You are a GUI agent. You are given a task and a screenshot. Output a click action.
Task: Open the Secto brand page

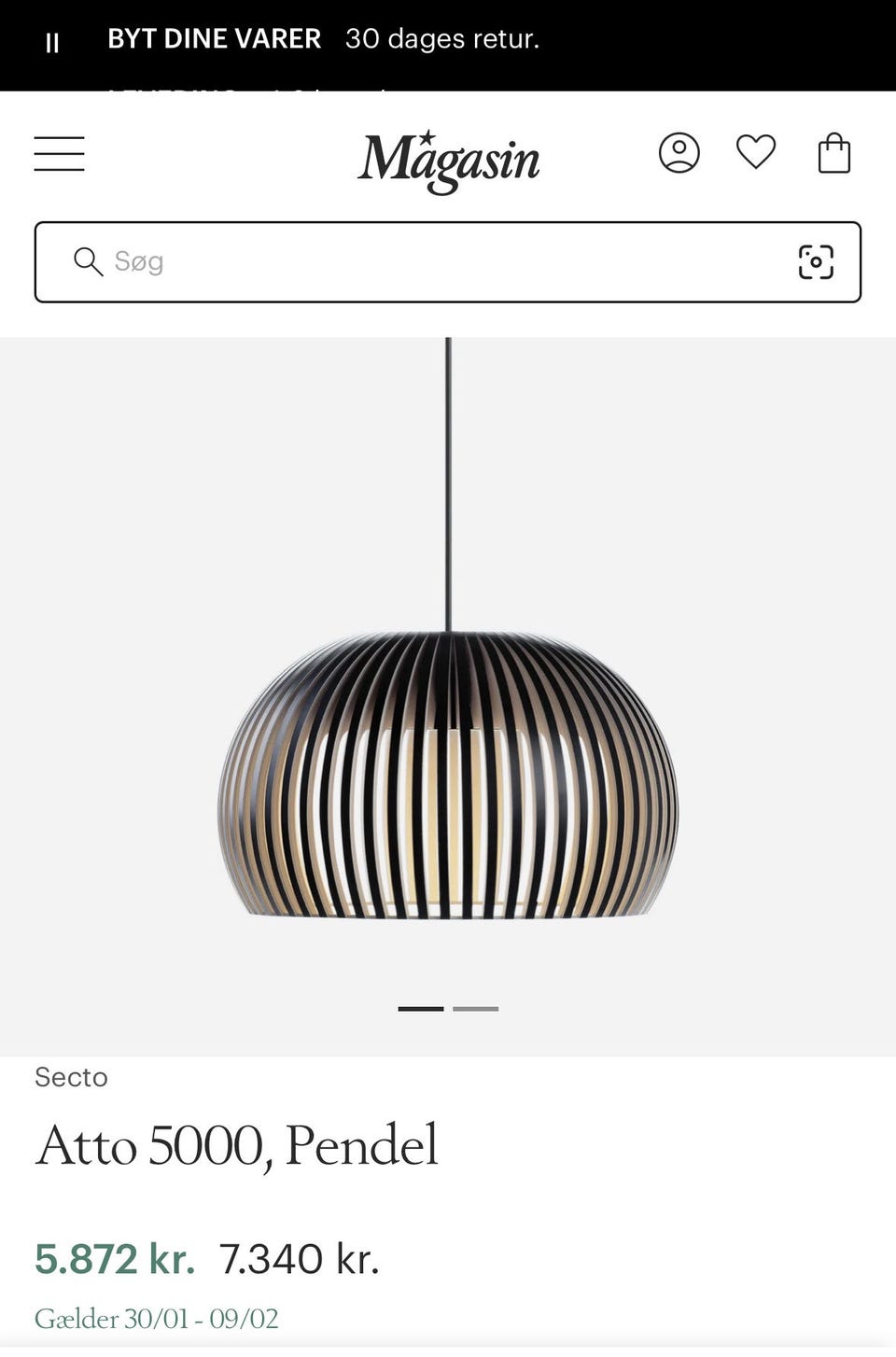(x=73, y=1078)
